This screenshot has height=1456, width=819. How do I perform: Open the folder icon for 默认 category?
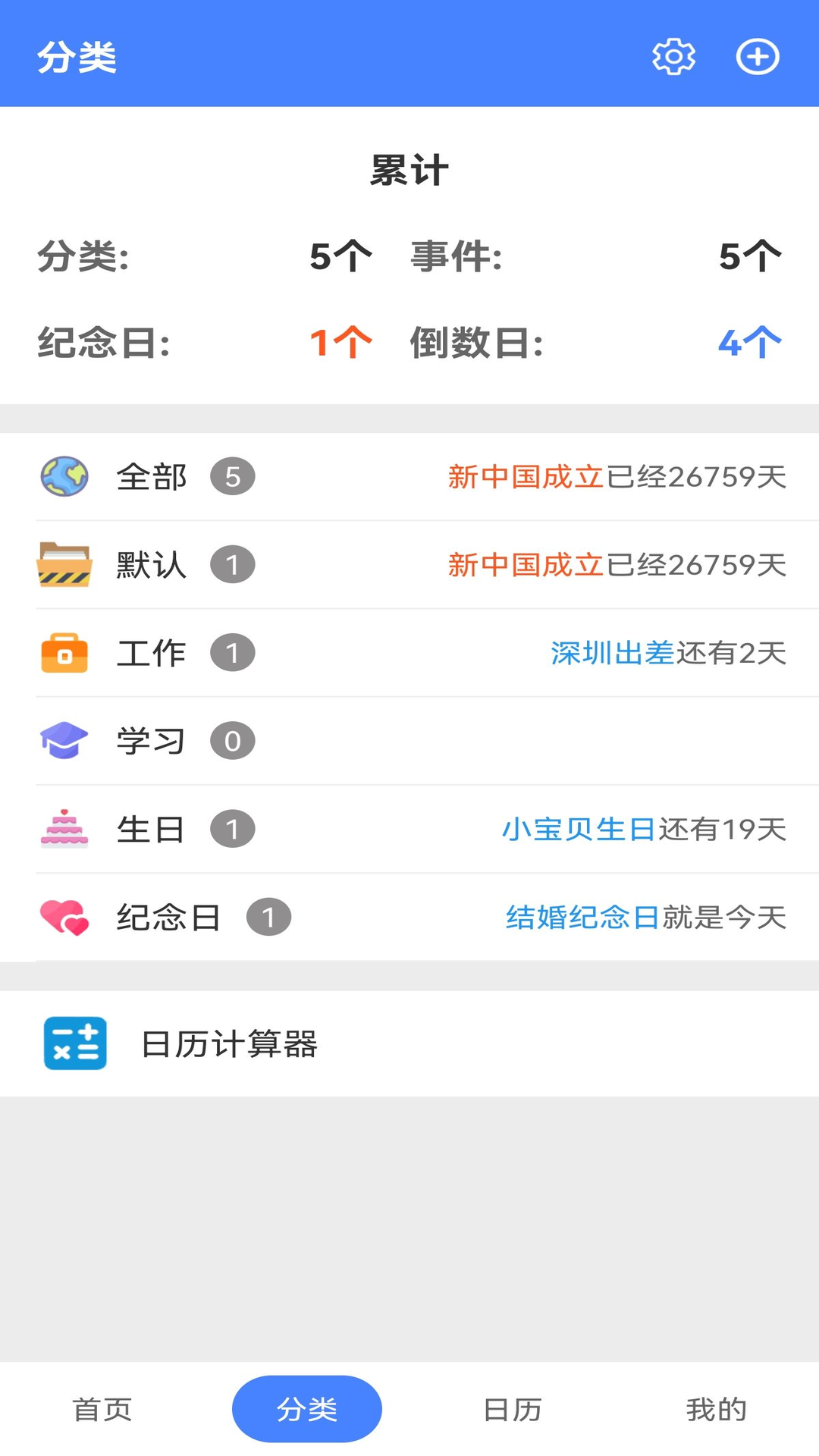[64, 564]
